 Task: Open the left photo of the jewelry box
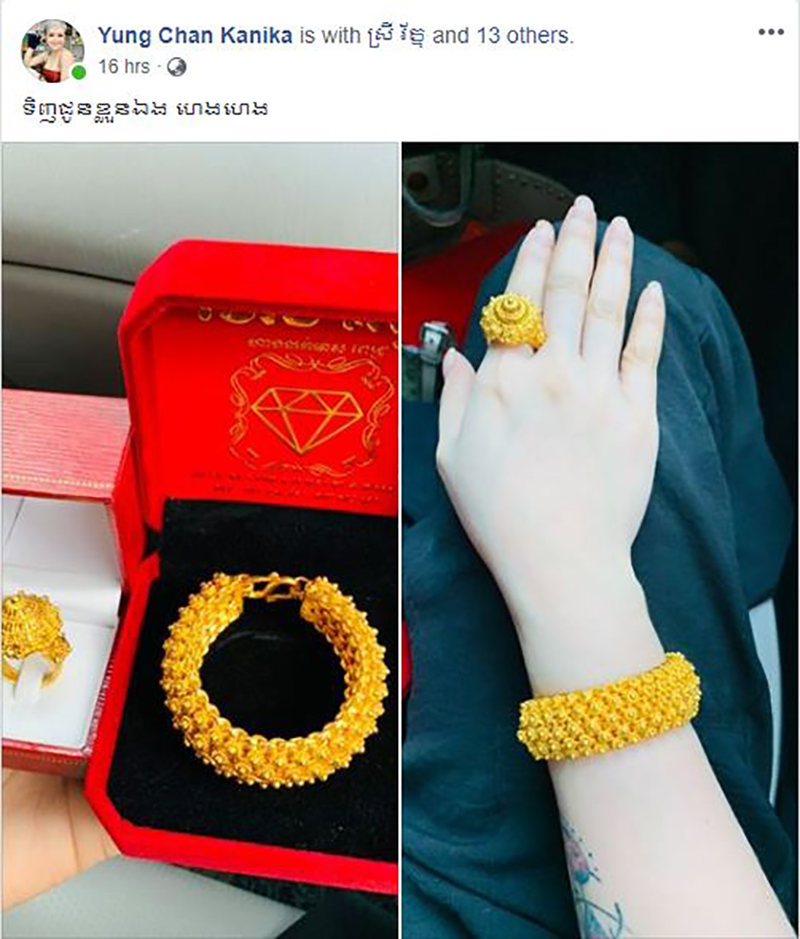click(x=200, y=540)
